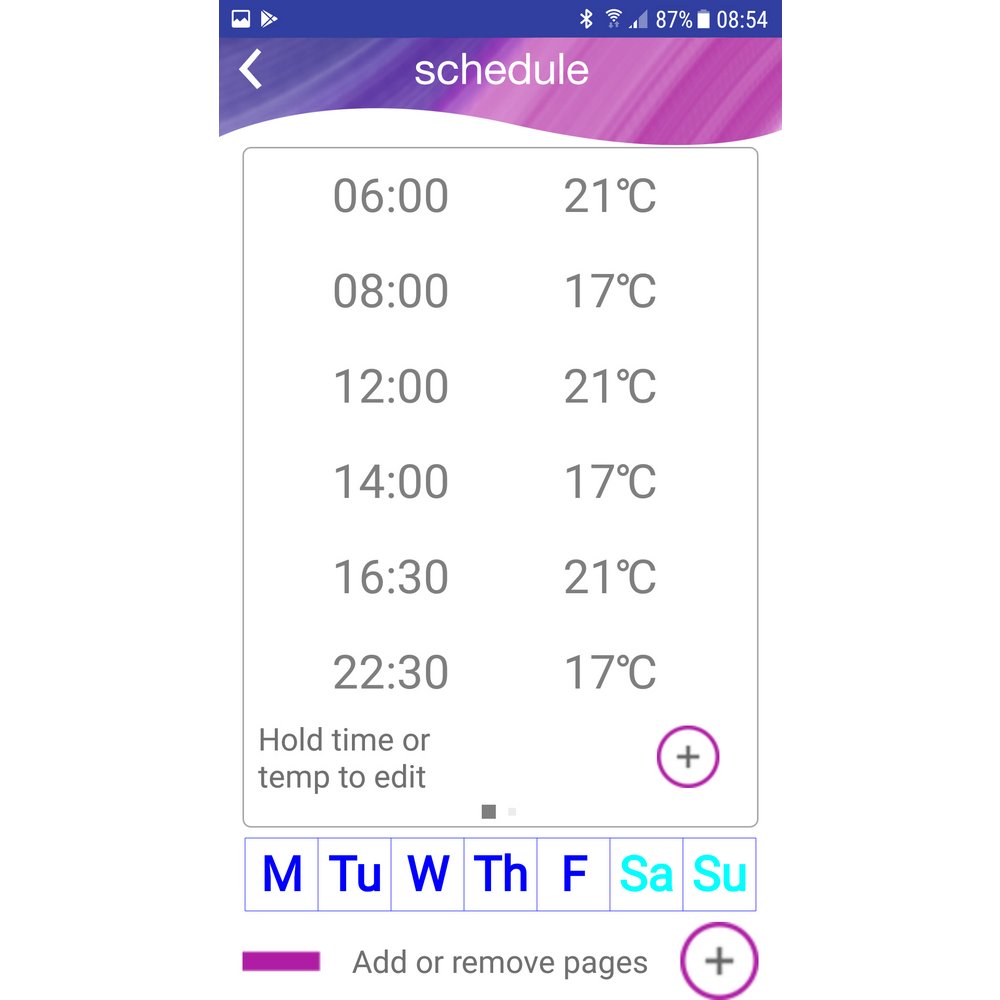Tap the 14:00 time entry

pos(391,482)
